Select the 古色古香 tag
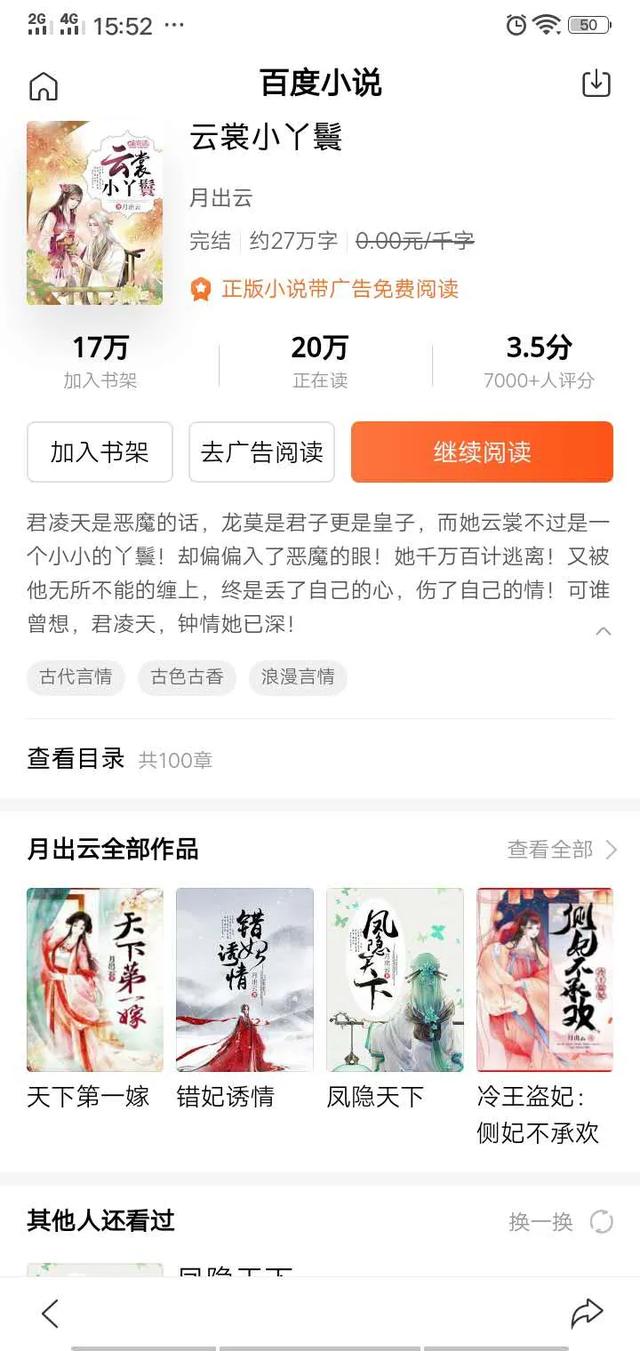640x1351 pixels. (x=187, y=677)
